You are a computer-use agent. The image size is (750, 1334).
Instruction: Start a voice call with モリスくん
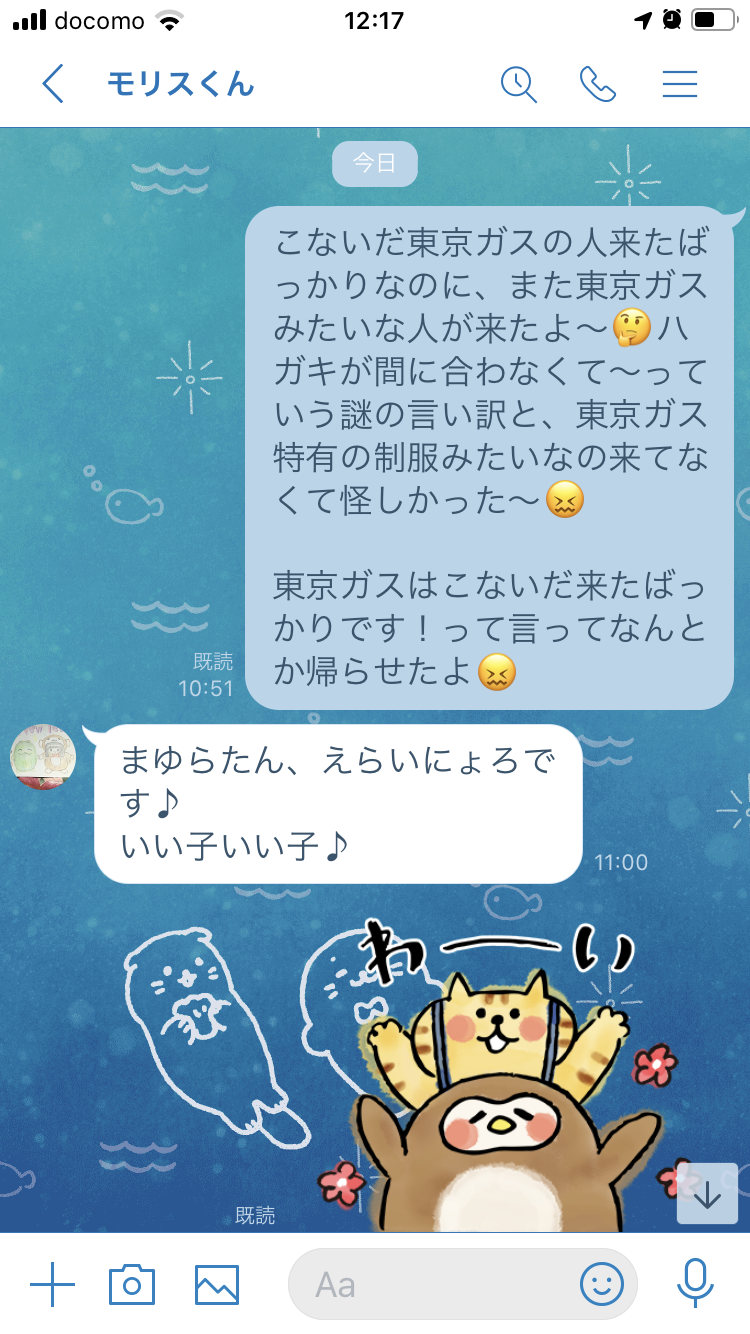coord(598,84)
